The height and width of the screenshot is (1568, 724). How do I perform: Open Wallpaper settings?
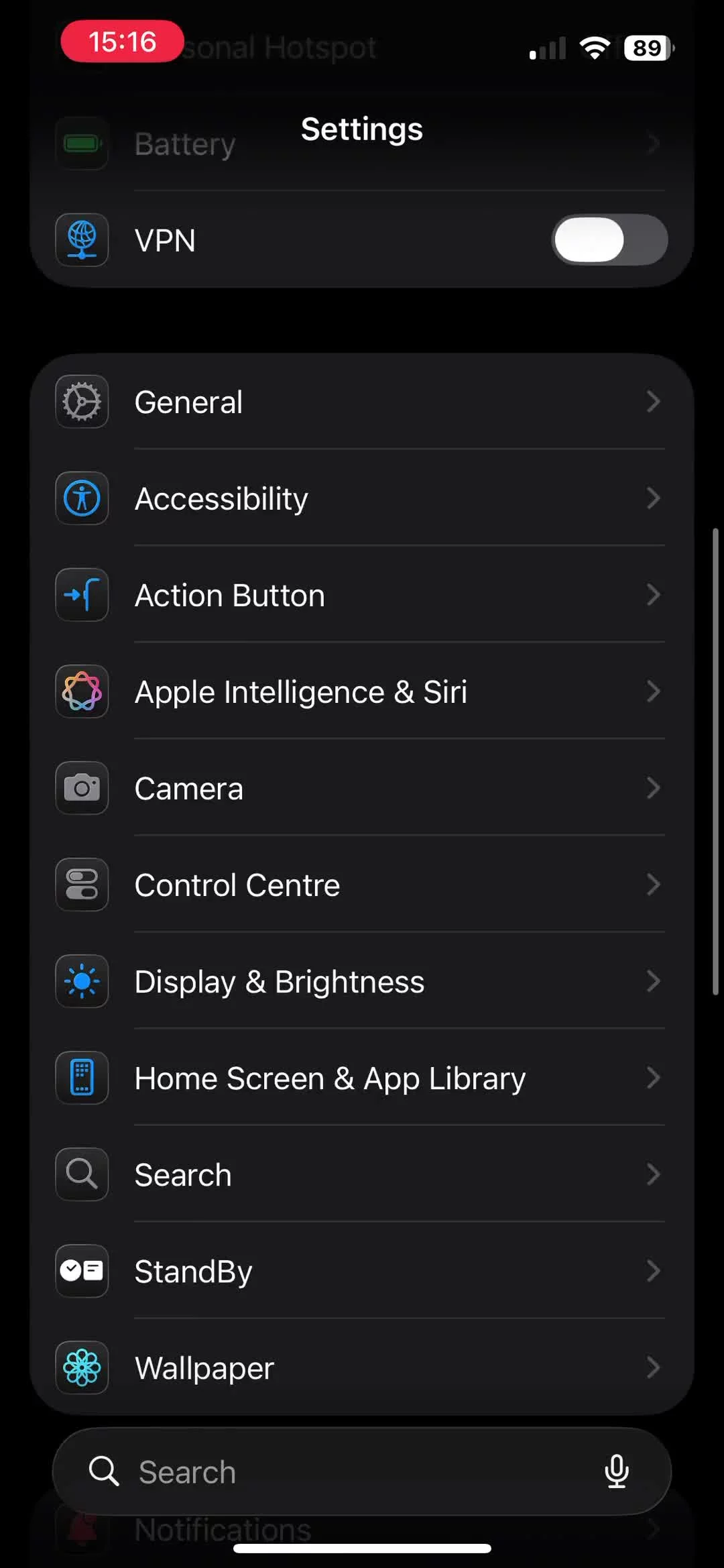pyautogui.click(x=362, y=1368)
